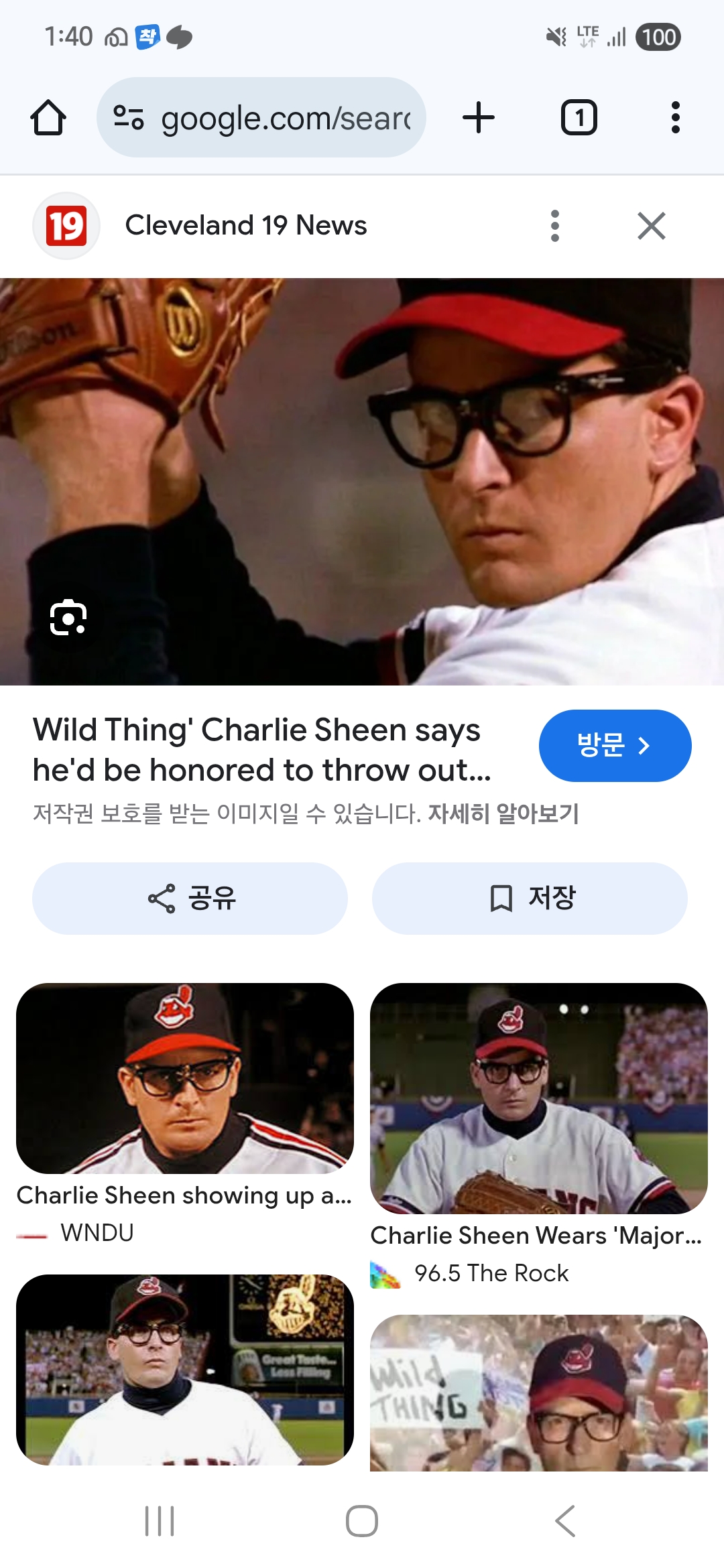Image resolution: width=724 pixels, height=1568 pixels.
Task: Open the Wild Thing Charlie Sheen article title
Action: coord(263,750)
